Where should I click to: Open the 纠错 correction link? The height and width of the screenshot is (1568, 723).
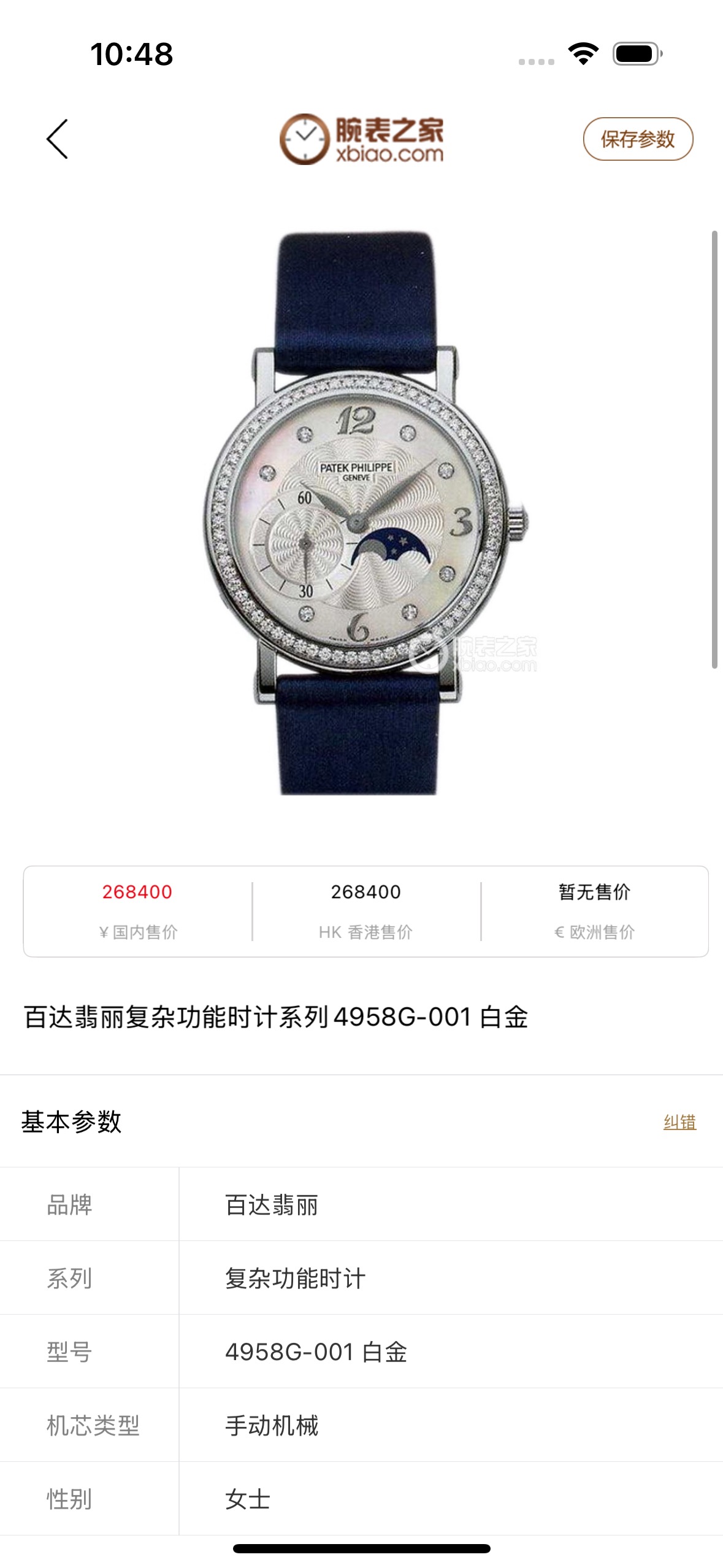[679, 1122]
